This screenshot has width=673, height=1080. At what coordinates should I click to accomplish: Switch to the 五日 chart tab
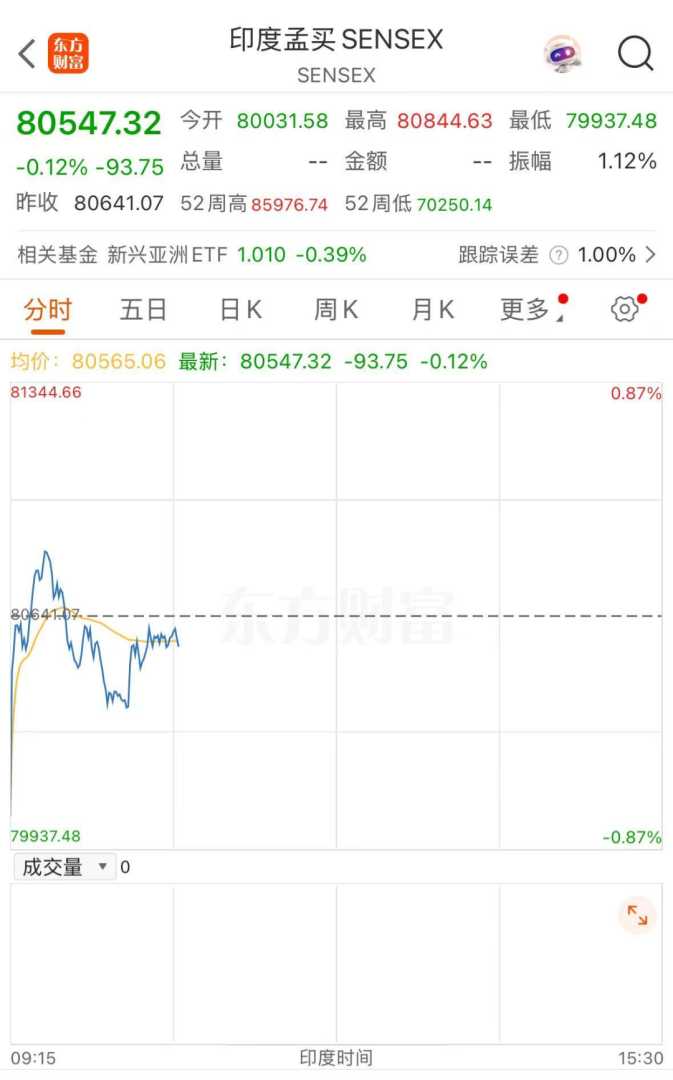tap(143, 310)
